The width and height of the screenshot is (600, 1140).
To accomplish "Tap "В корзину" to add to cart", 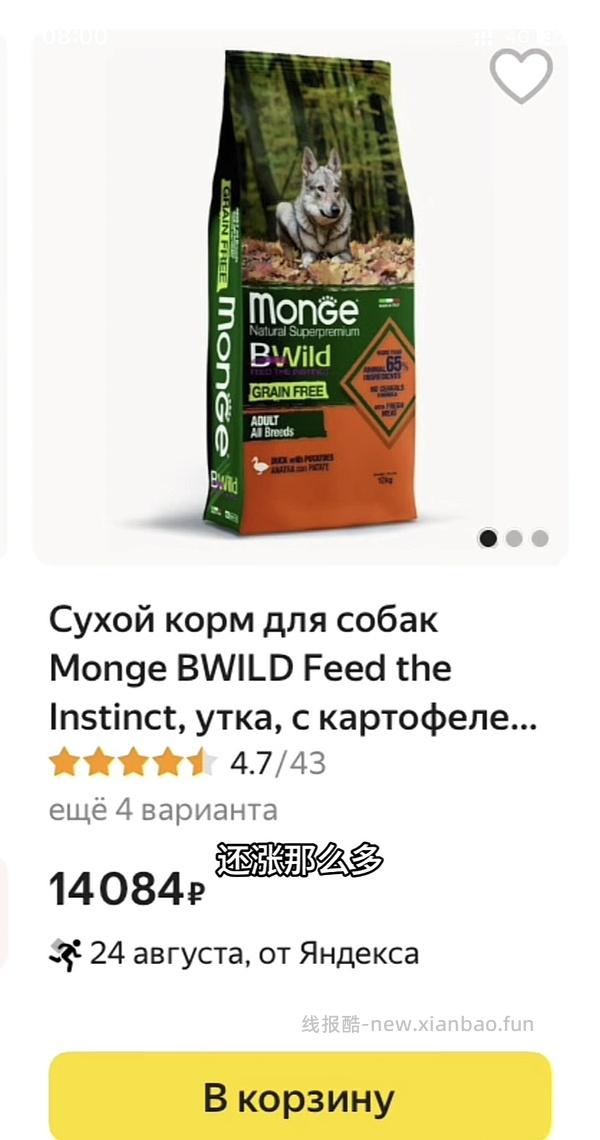I will (299, 1098).
